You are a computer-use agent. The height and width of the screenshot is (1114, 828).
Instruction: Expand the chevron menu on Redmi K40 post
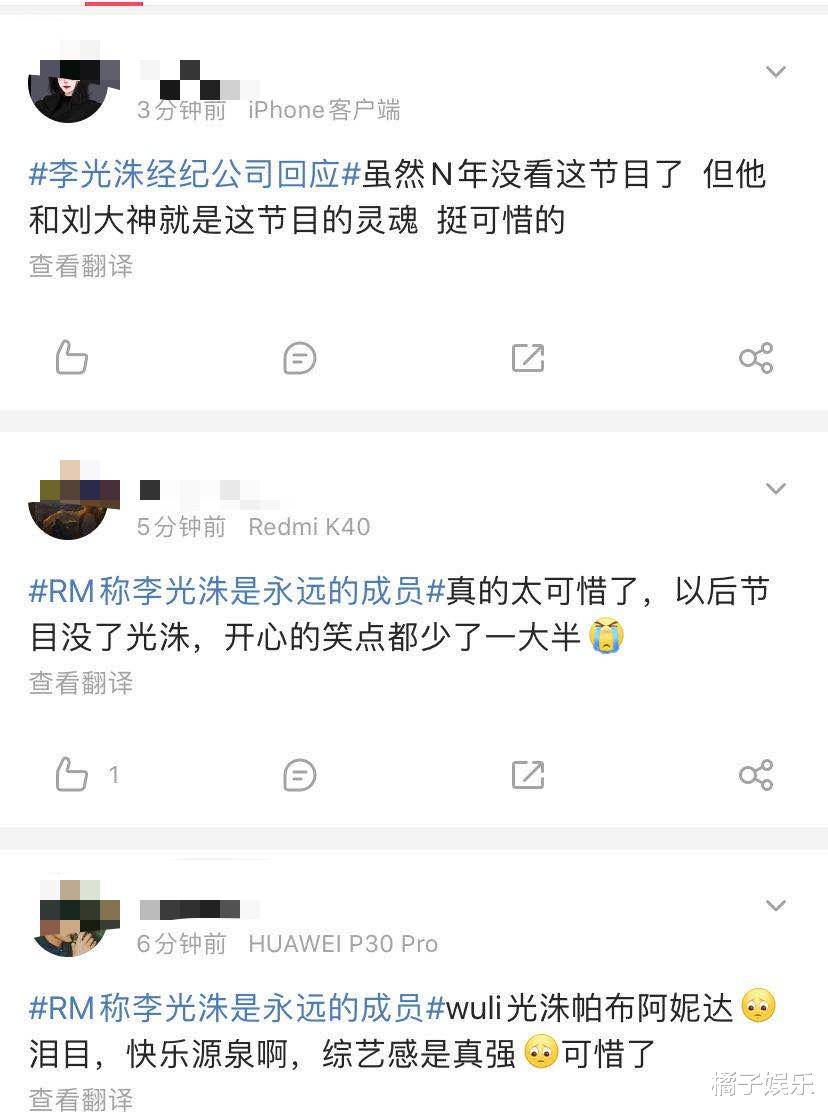pos(775,489)
